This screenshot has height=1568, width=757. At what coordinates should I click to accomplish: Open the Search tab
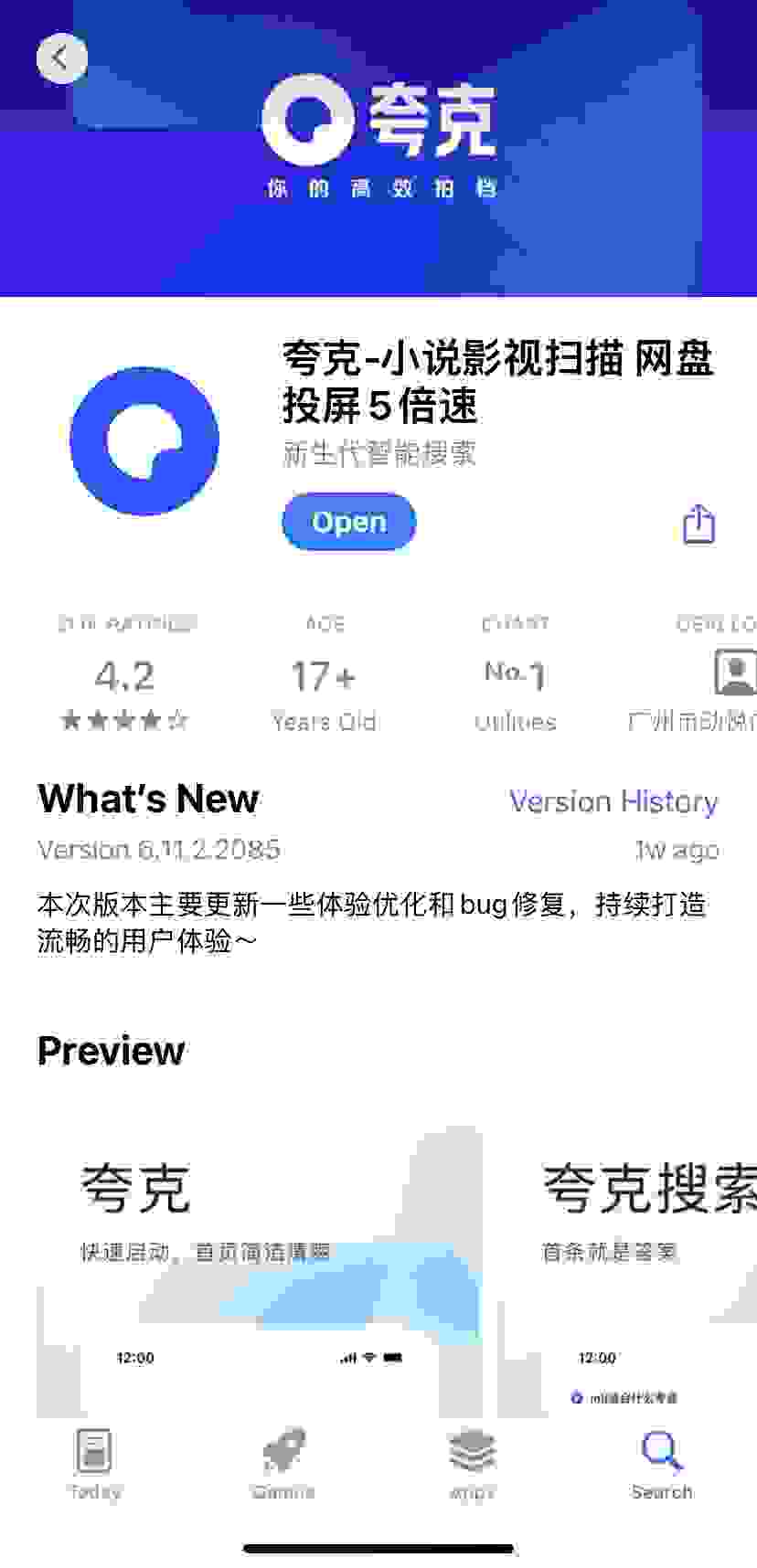point(661,1465)
